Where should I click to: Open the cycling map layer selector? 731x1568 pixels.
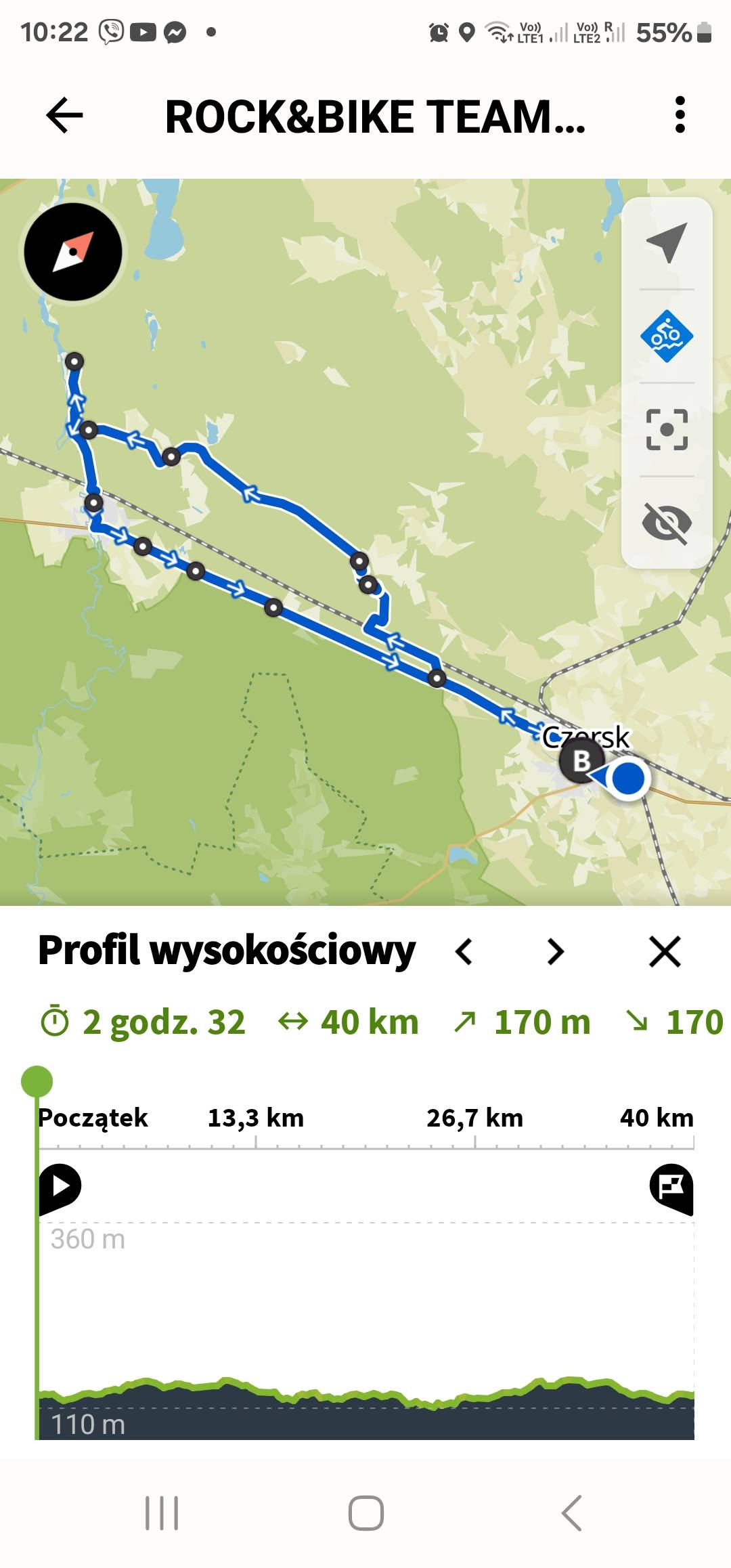click(667, 336)
